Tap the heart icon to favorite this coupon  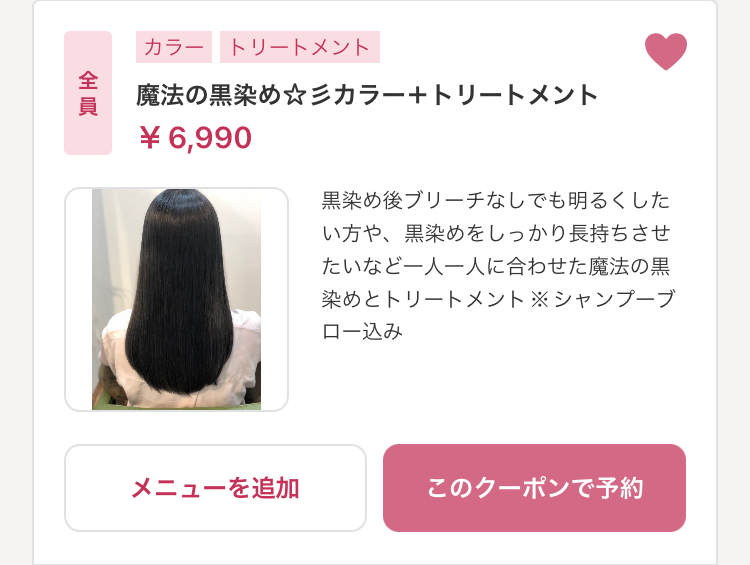pos(666,51)
